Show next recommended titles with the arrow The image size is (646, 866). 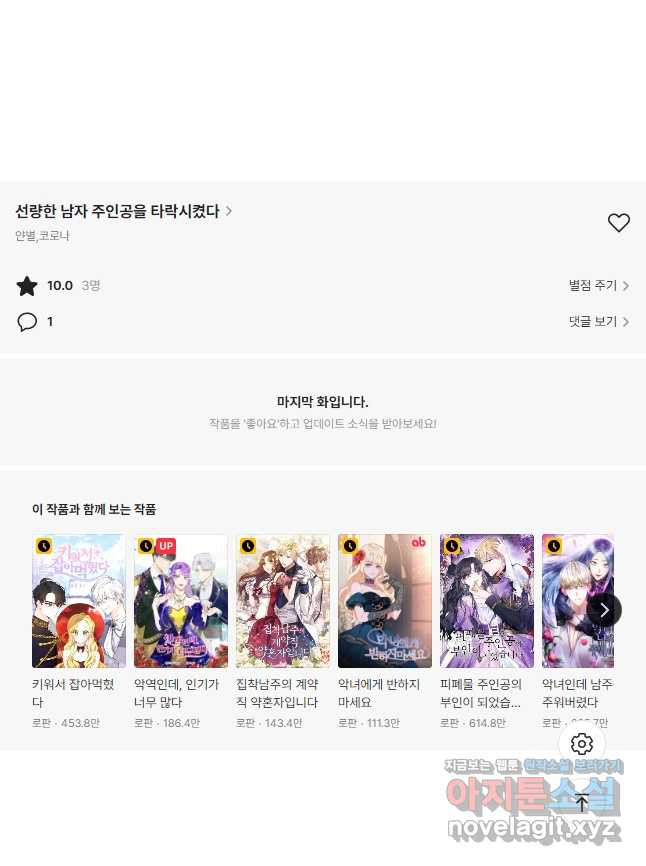click(604, 609)
